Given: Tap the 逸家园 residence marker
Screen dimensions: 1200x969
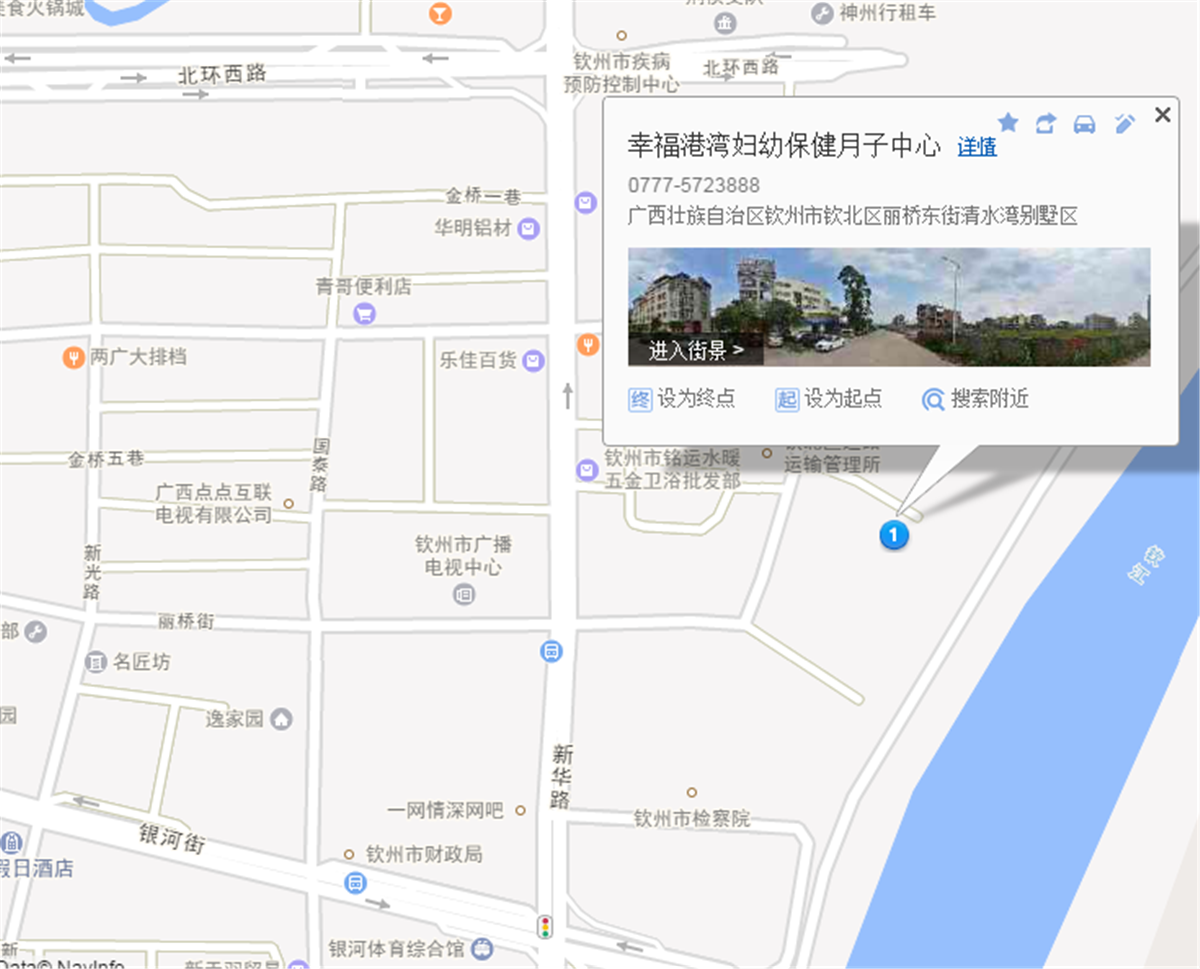Looking at the screenshot, I should click(x=281, y=719).
